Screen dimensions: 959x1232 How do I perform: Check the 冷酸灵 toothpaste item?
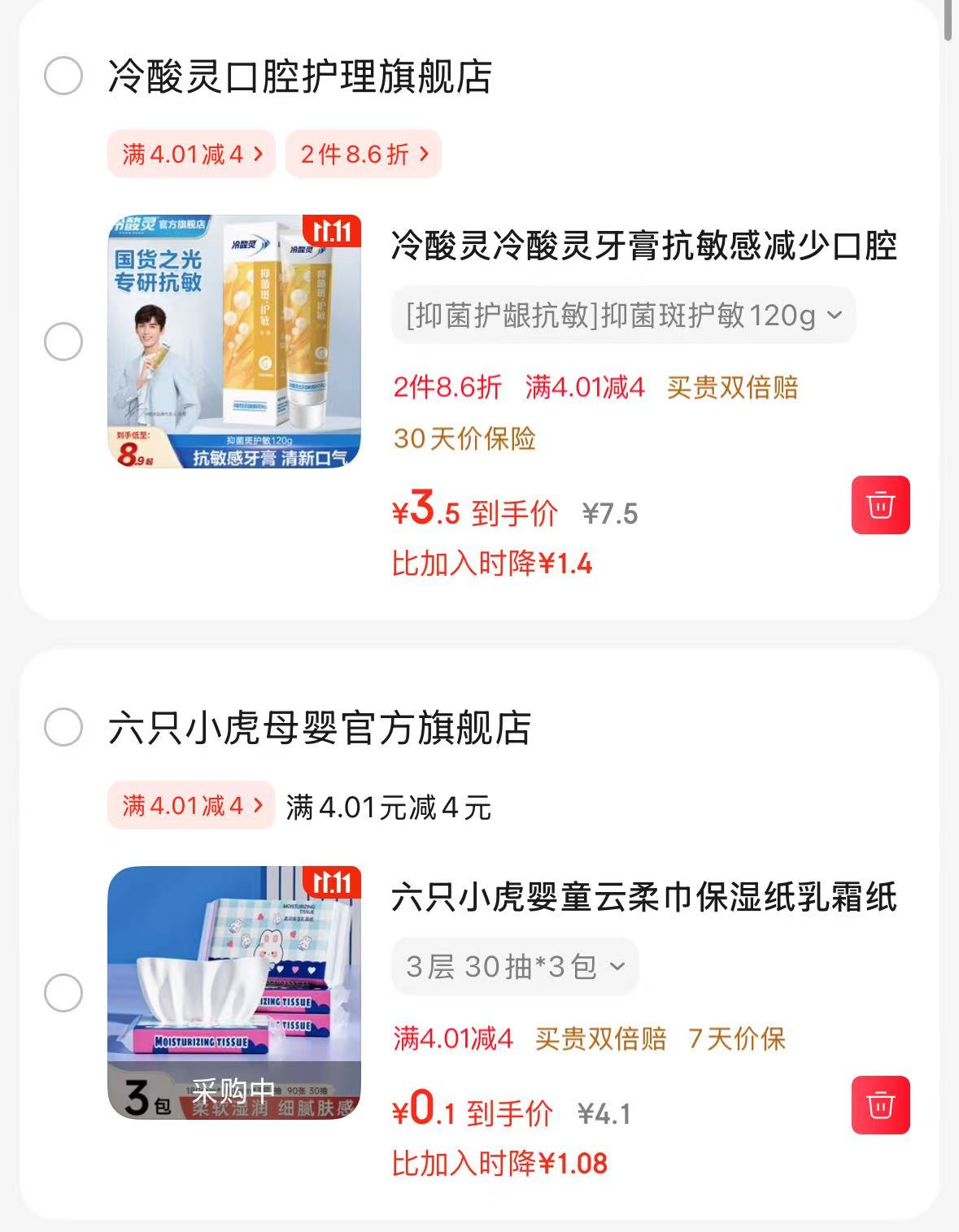coord(63,342)
